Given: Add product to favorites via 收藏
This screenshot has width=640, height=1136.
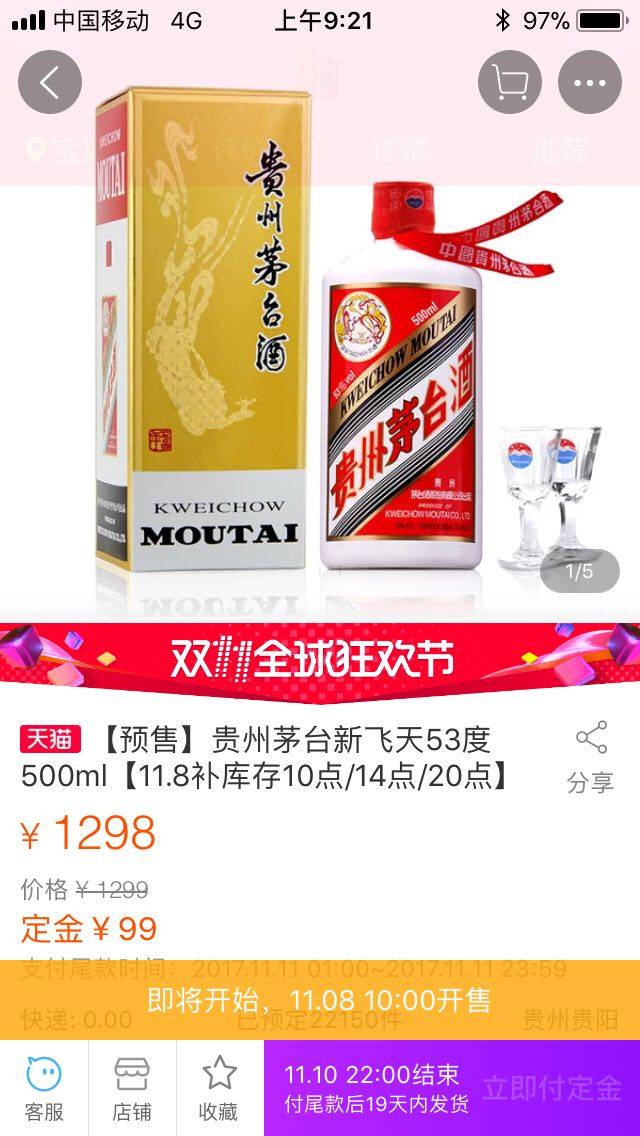Looking at the screenshot, I should 219,1088.
